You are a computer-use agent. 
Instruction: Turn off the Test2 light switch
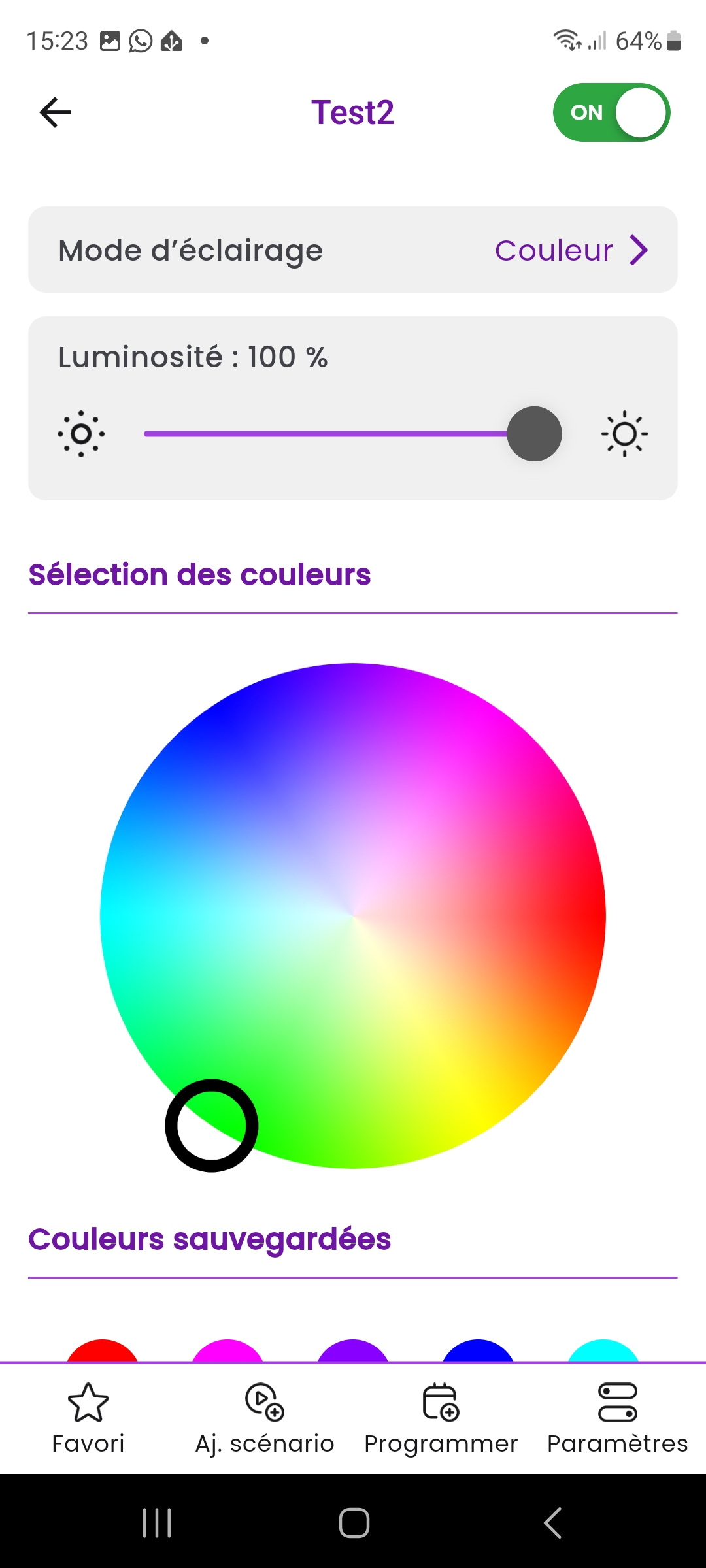point(611,112)
